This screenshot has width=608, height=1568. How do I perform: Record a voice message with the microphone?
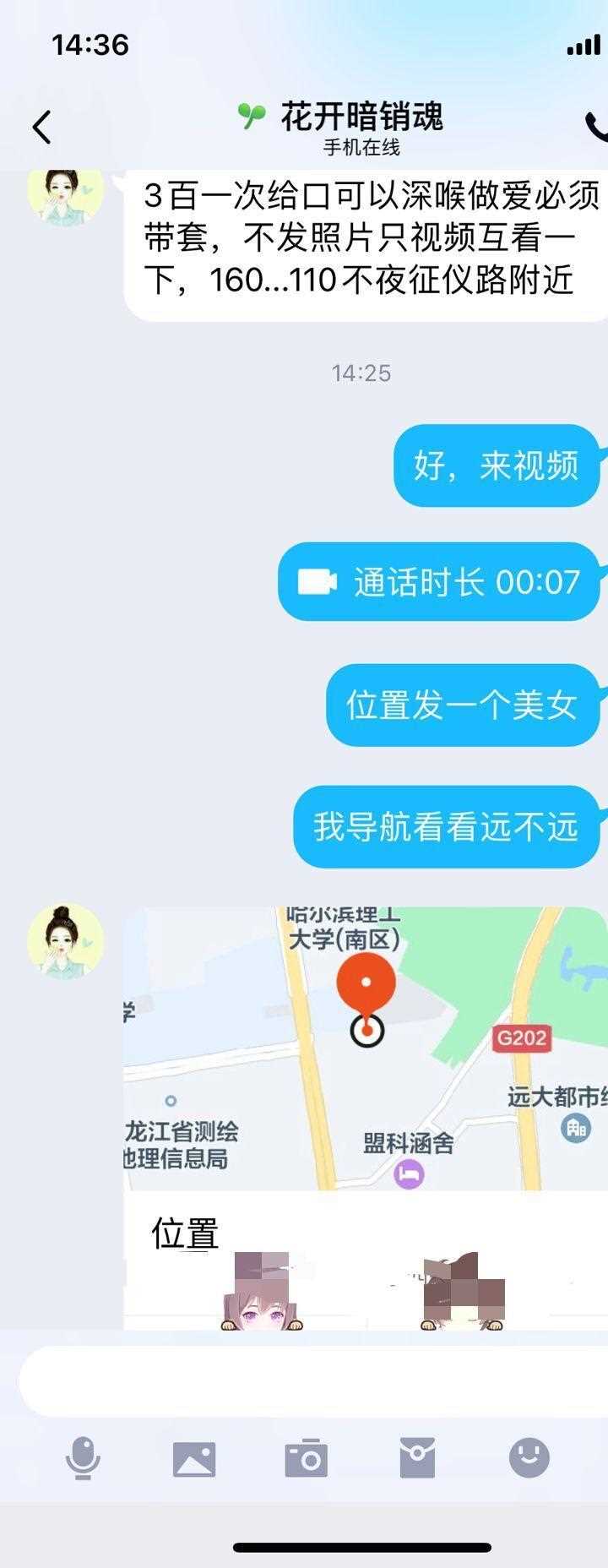click(83, 1457)
